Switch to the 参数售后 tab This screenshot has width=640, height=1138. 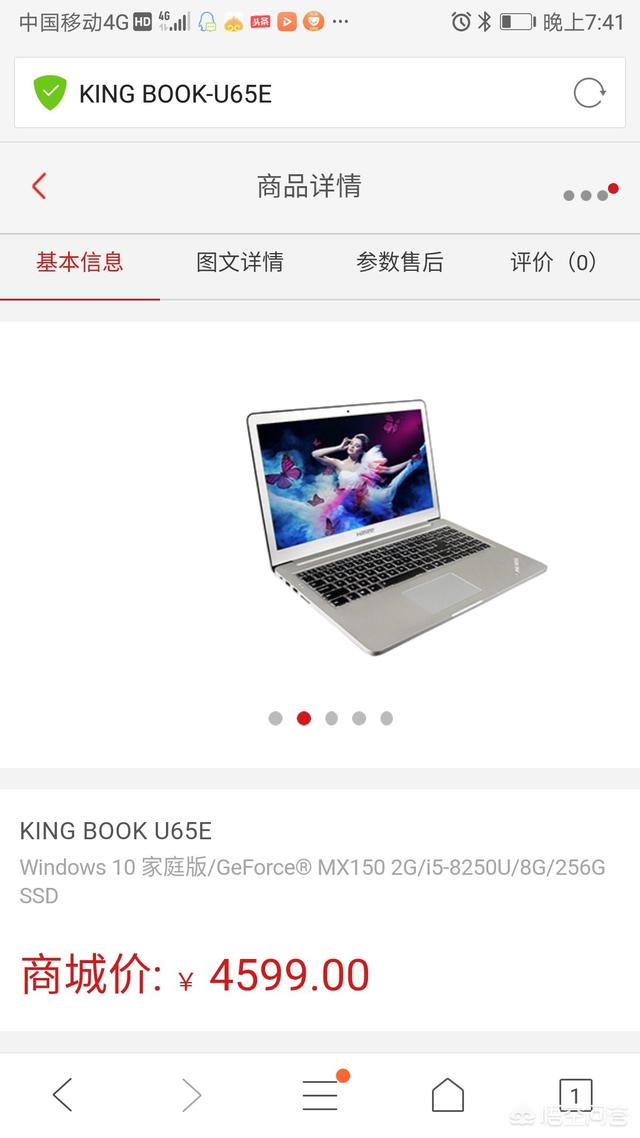(400, 262)
